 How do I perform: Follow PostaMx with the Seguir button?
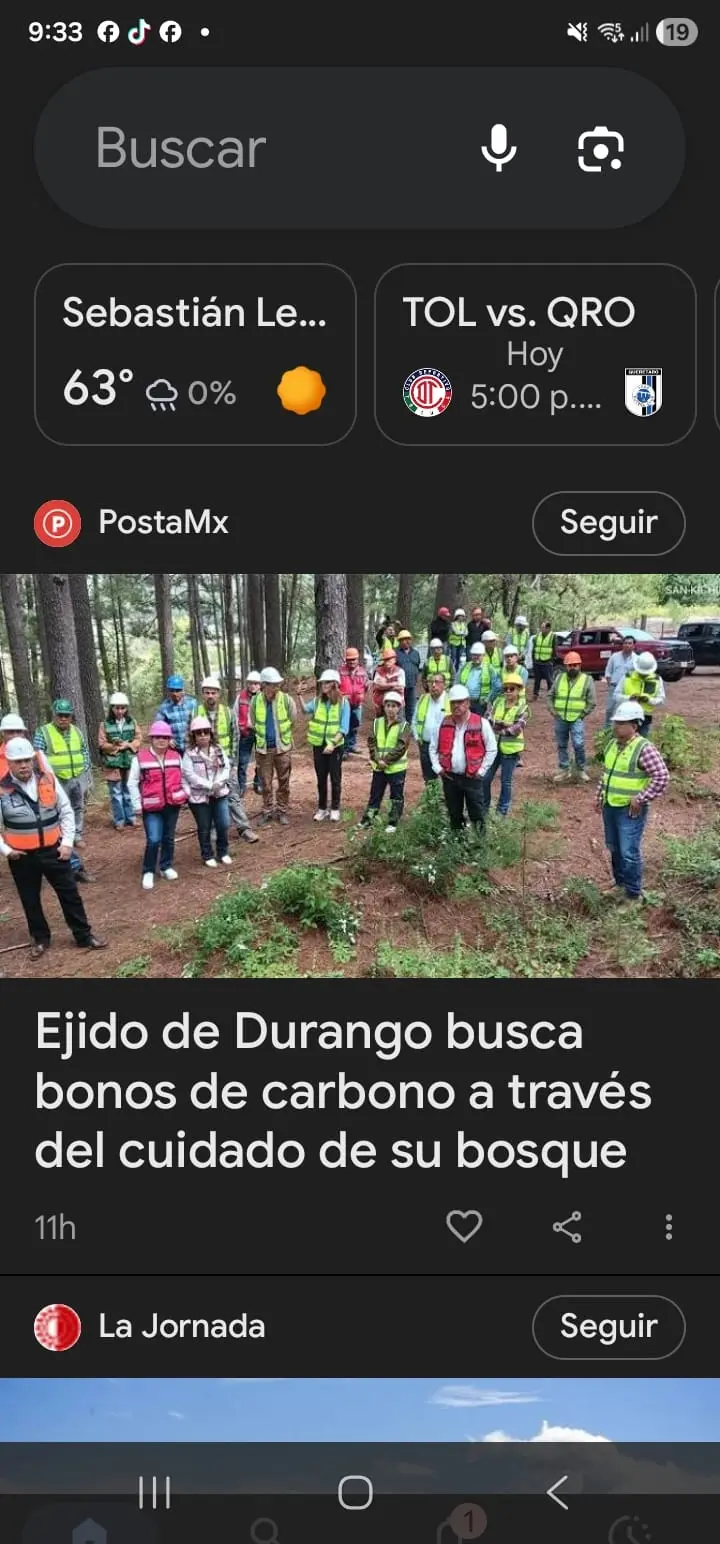(x=608, y=523)
